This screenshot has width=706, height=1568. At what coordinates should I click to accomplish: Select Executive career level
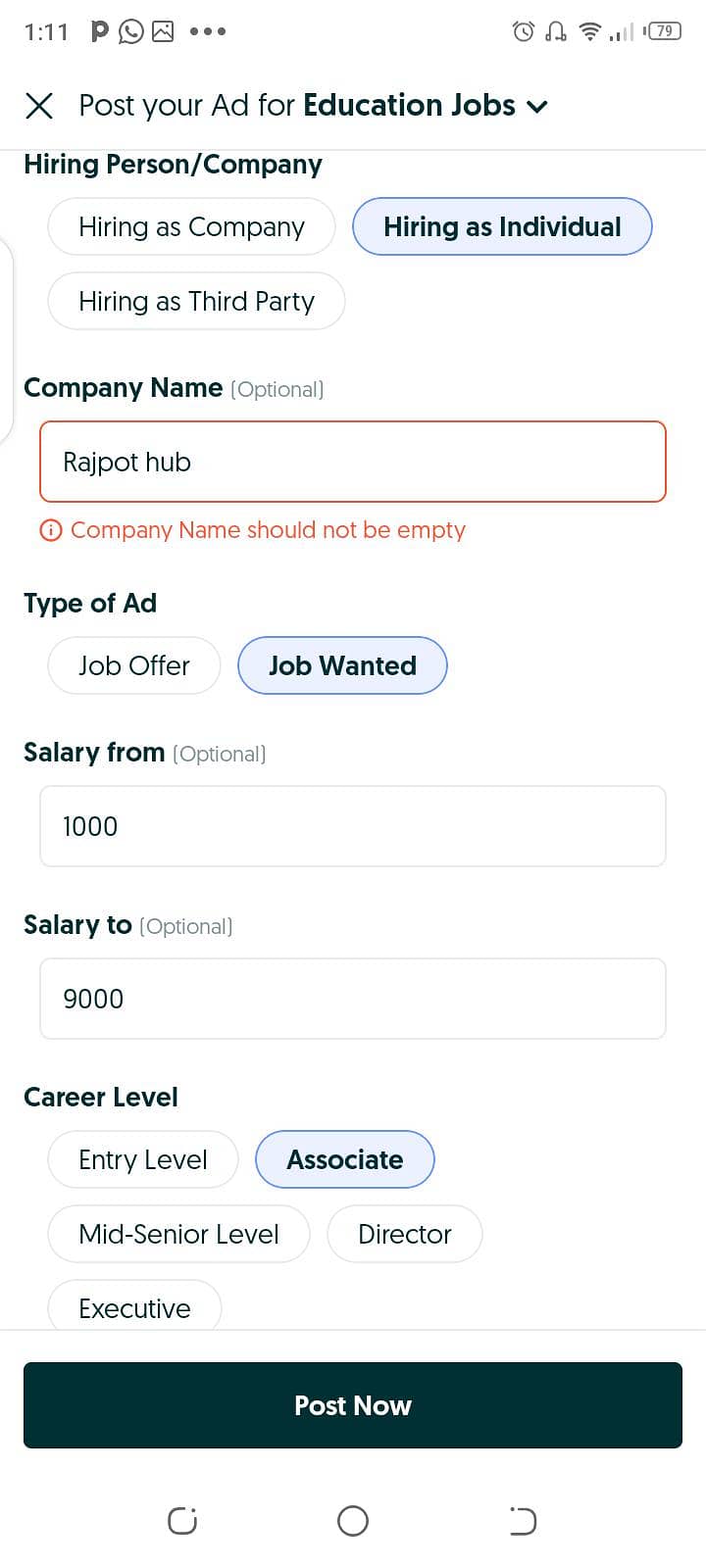[x=135, y=1306]
